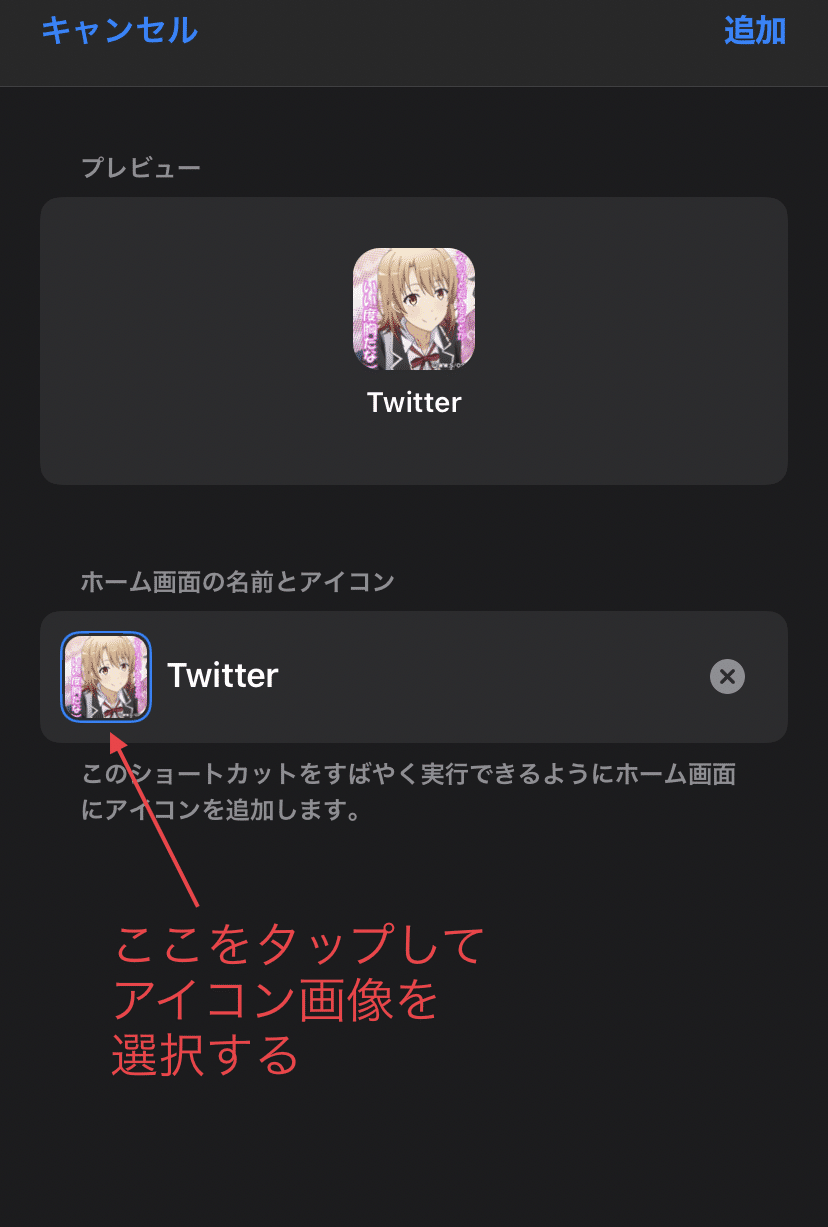The width and height of the screenshot is (828, 1227).
Task: Tap the highlighted icon to change the shortcut image
Action: pyautogui.click(x=104, y=677)
